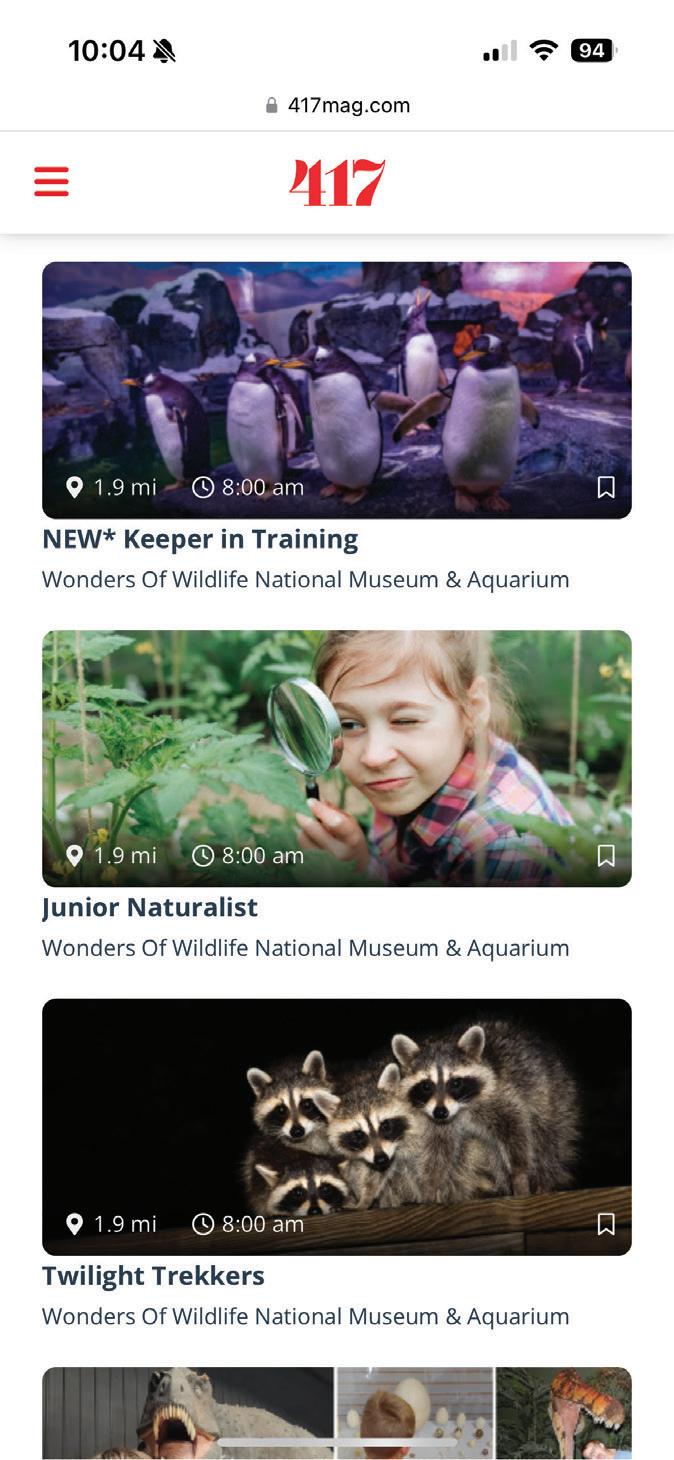Viewport: 674px width, 1460px height.
Task: Bookmark the Junior Naturalist event
Action: (x=606, y=855)
